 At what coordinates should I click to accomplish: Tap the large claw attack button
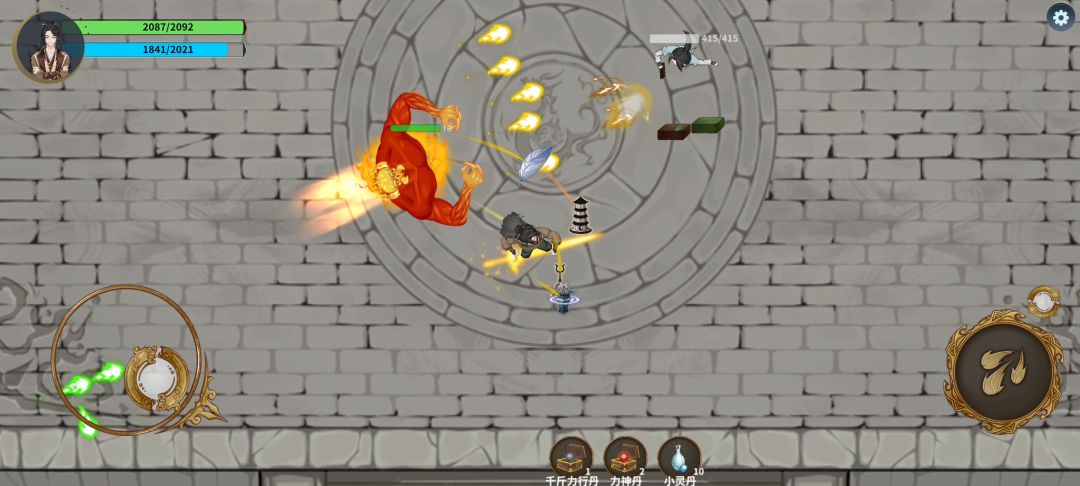click(1003, 371)
